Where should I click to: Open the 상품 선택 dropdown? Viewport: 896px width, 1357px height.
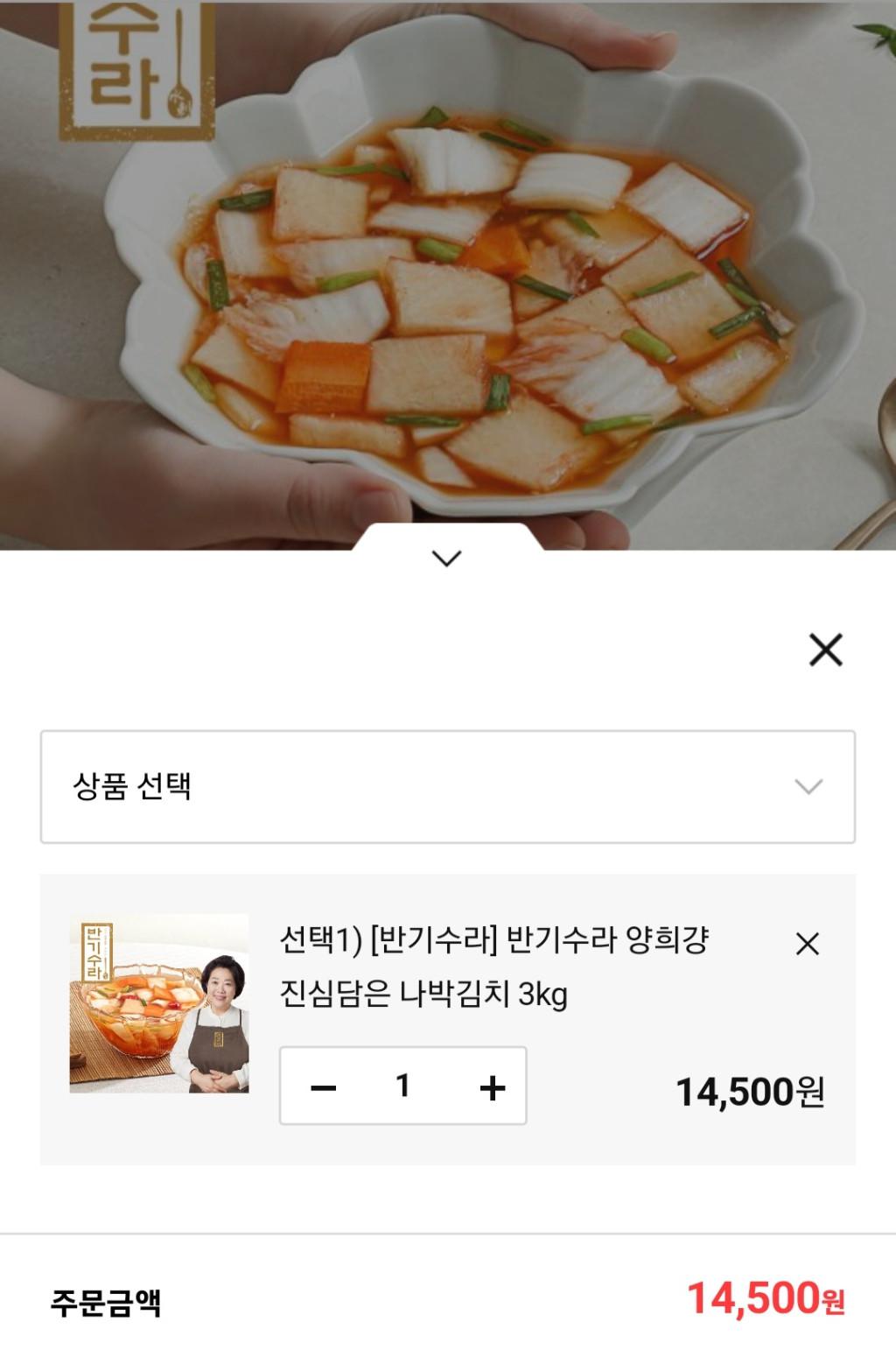(447, 786)
